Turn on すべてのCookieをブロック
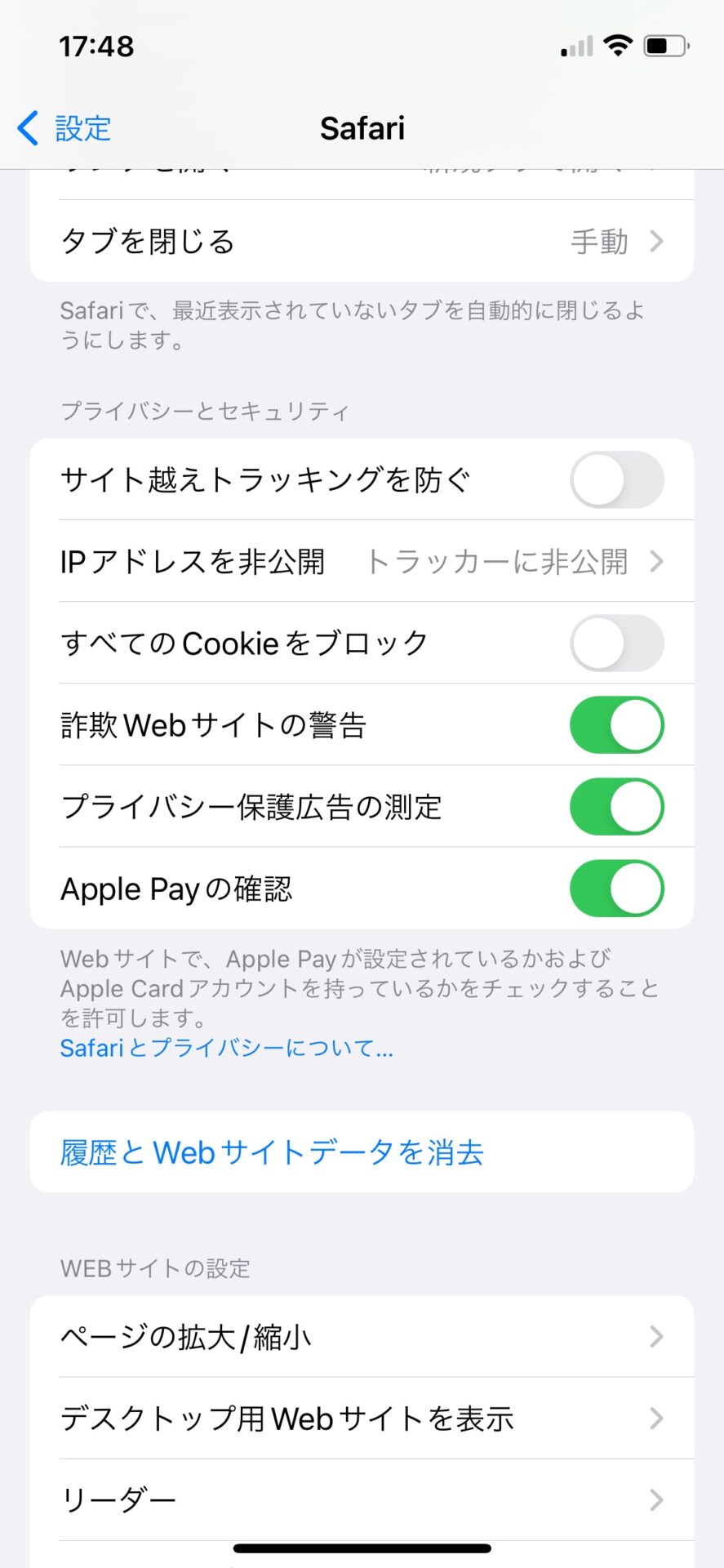 616,644
